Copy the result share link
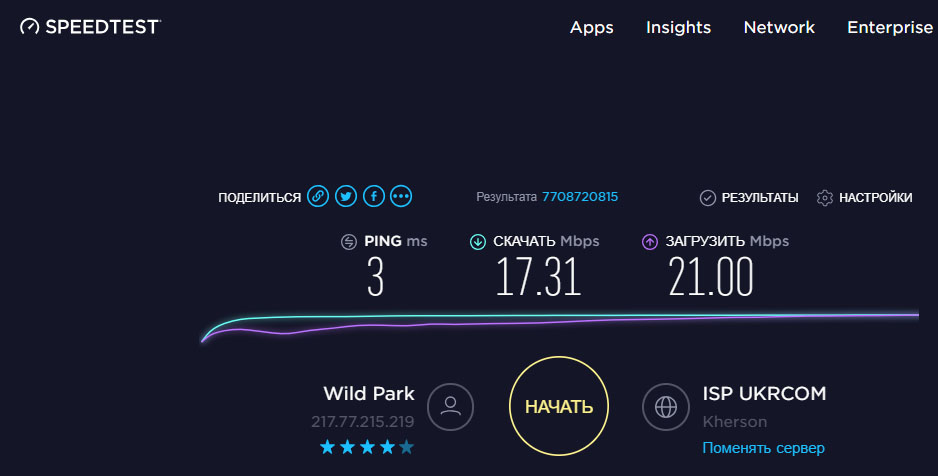938x476 pixels. (x=318, y=197)
